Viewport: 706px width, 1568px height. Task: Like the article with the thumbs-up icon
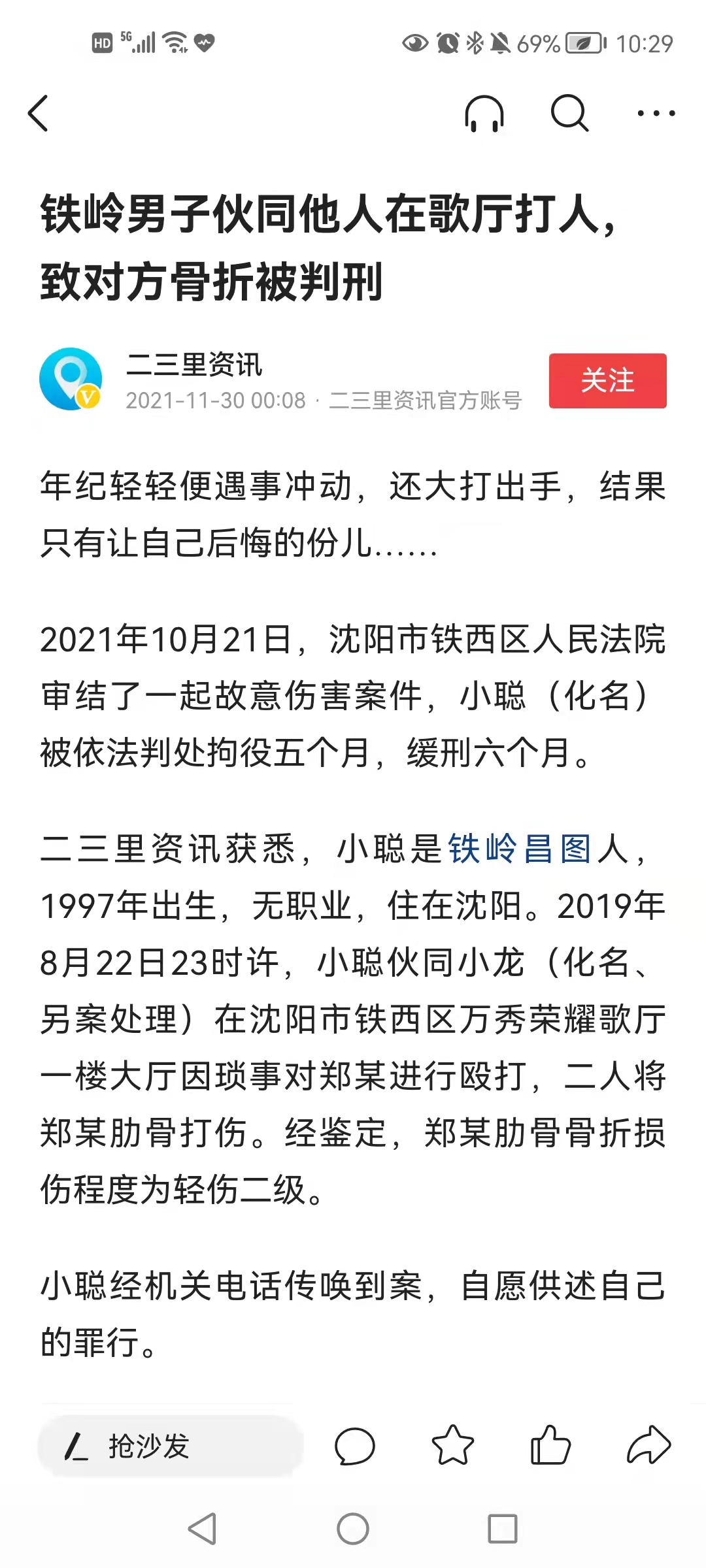550,1446
